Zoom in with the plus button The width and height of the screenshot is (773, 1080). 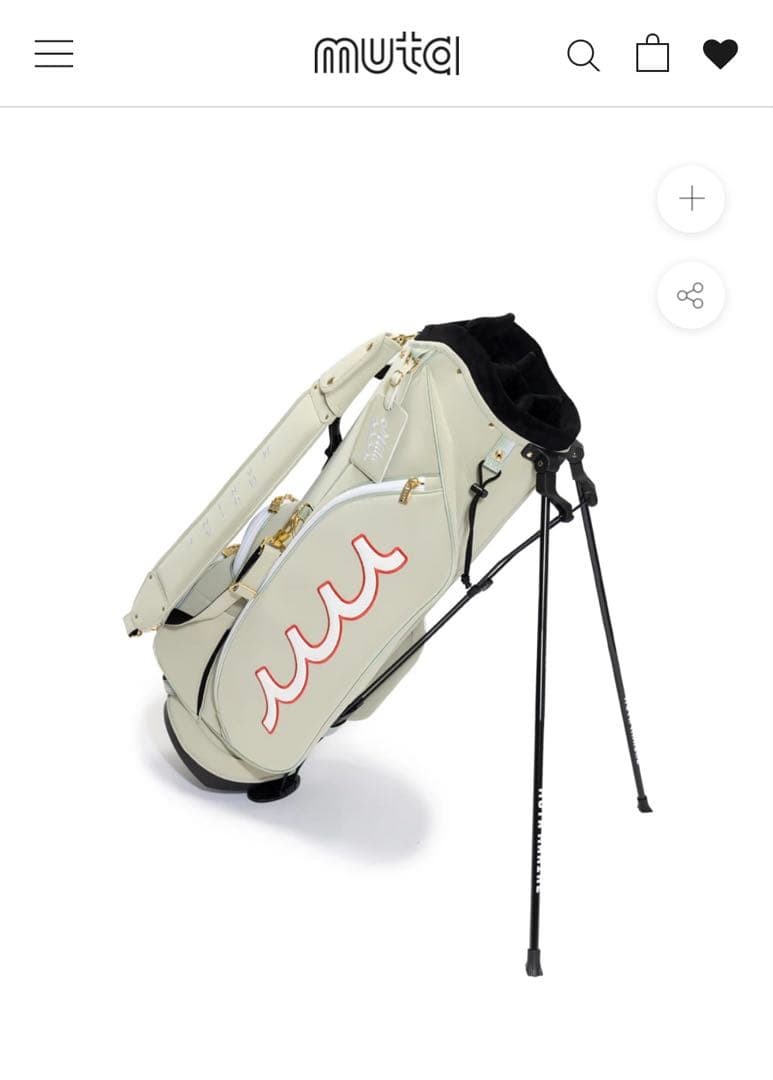pos(691,199)
